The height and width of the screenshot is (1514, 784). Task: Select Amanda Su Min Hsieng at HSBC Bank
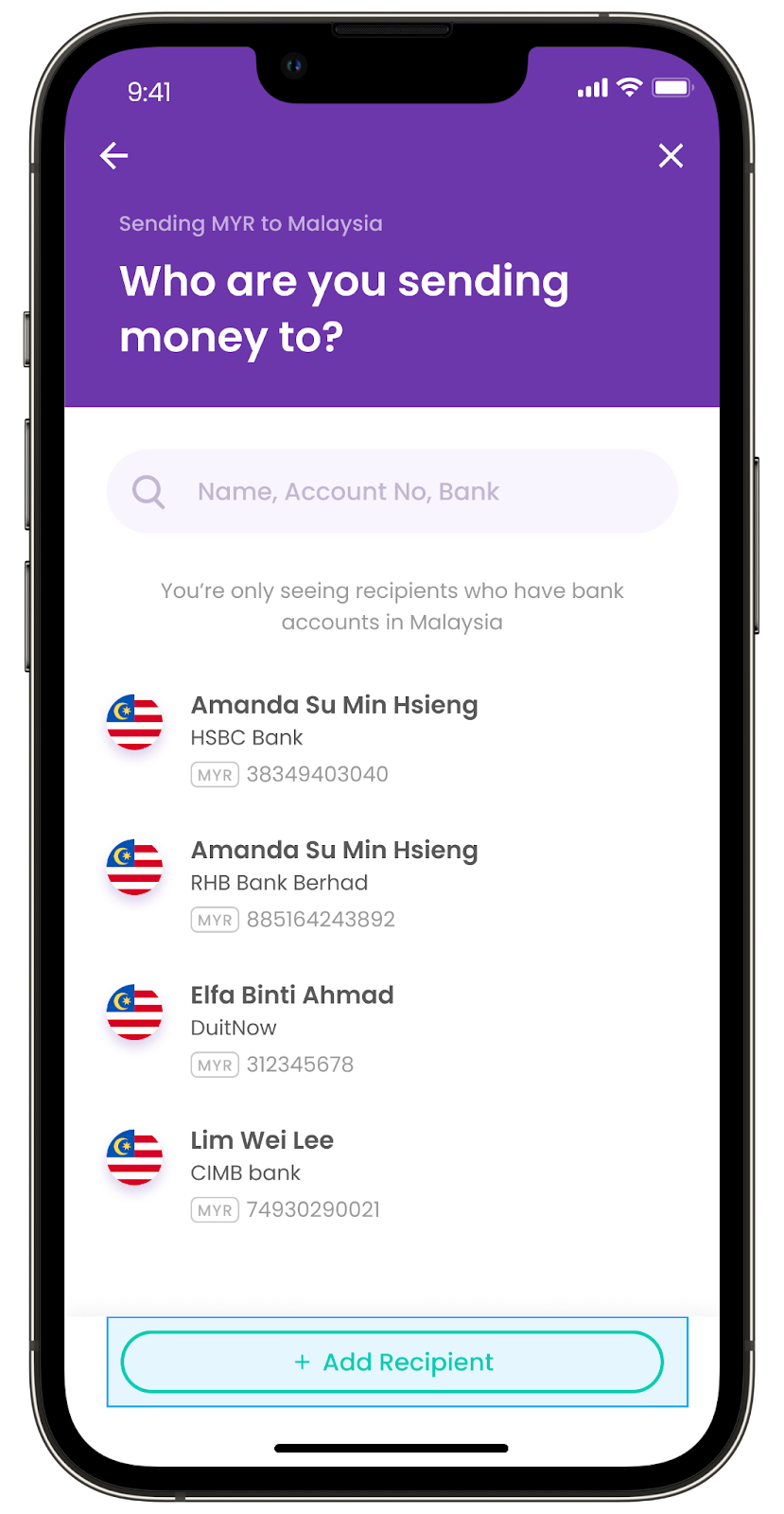point(334,738)
